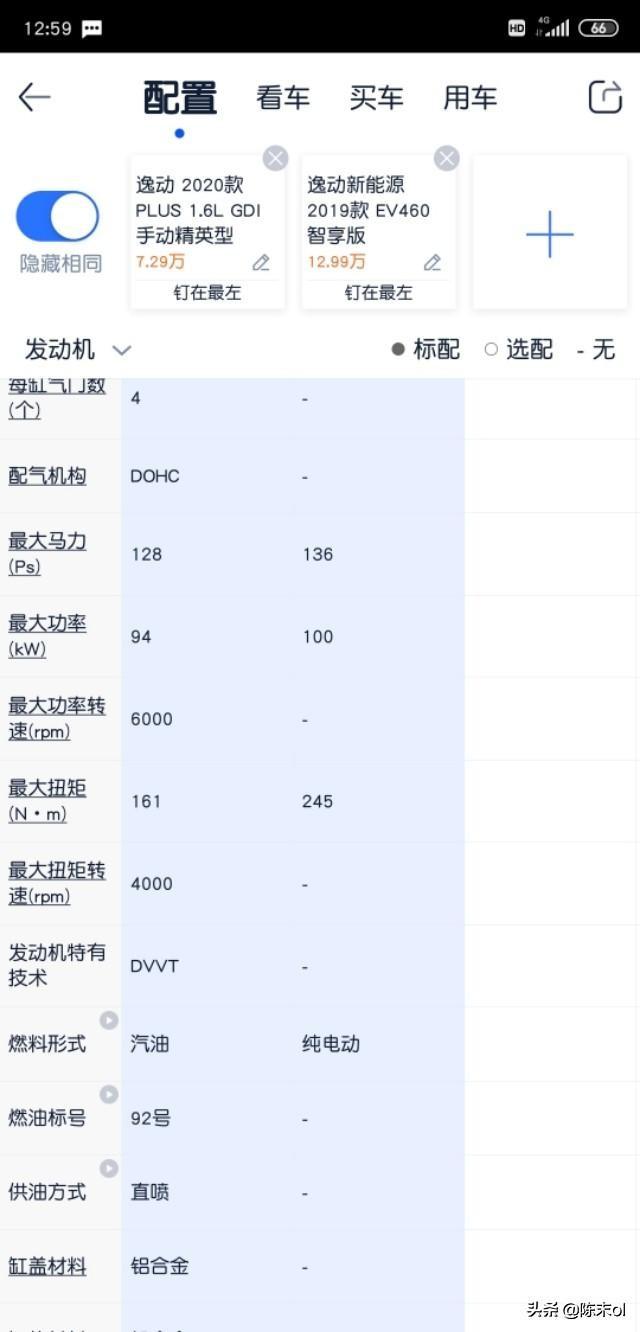This screenshot has height=1332, width=640.
Task: Remove 逸动新能源 EV460 from comparison
Action: click(447, 159)
